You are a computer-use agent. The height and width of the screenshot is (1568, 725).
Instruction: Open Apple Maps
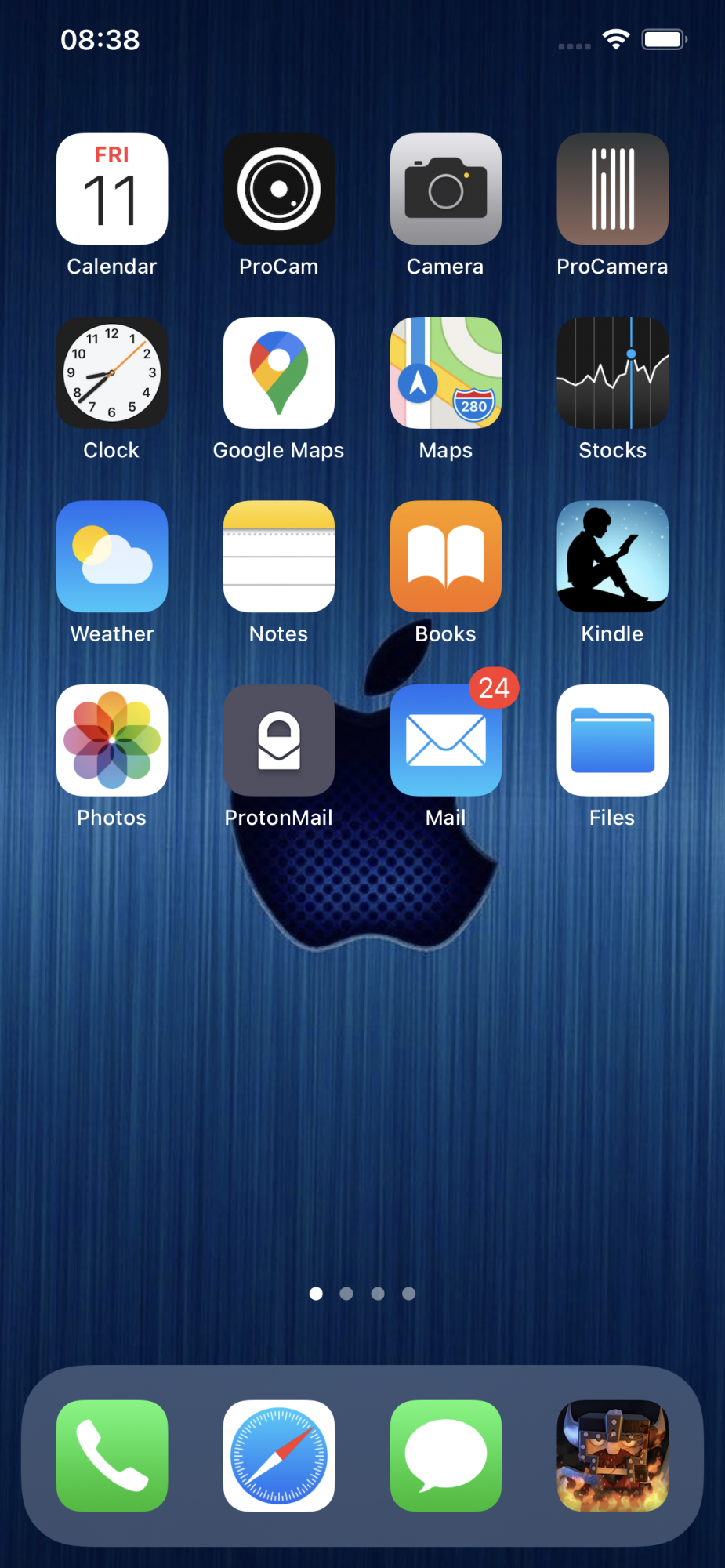pyautogui.click(x=446, y=372)
